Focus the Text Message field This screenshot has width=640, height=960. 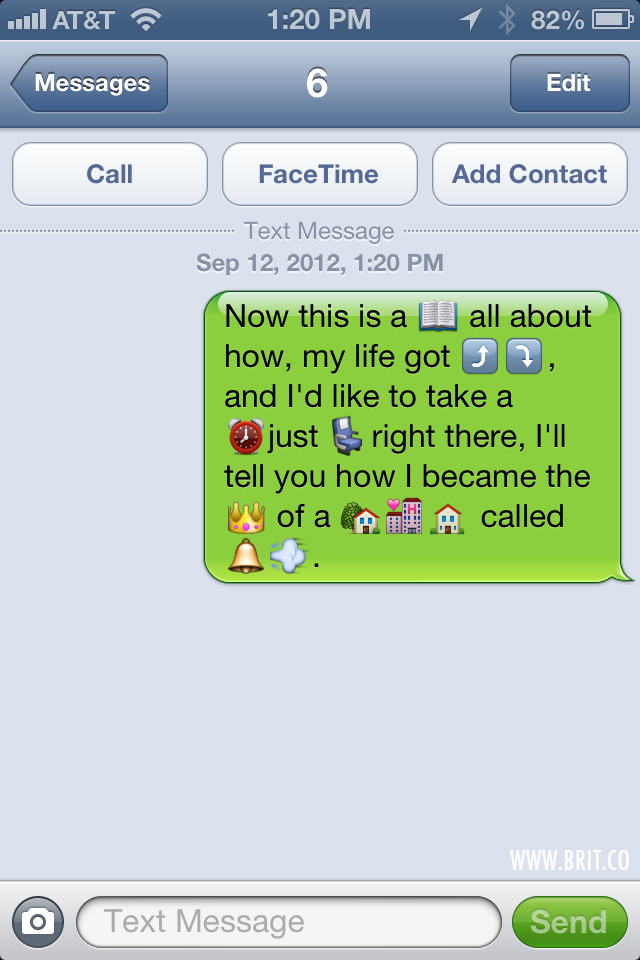(x=288, y=921)
